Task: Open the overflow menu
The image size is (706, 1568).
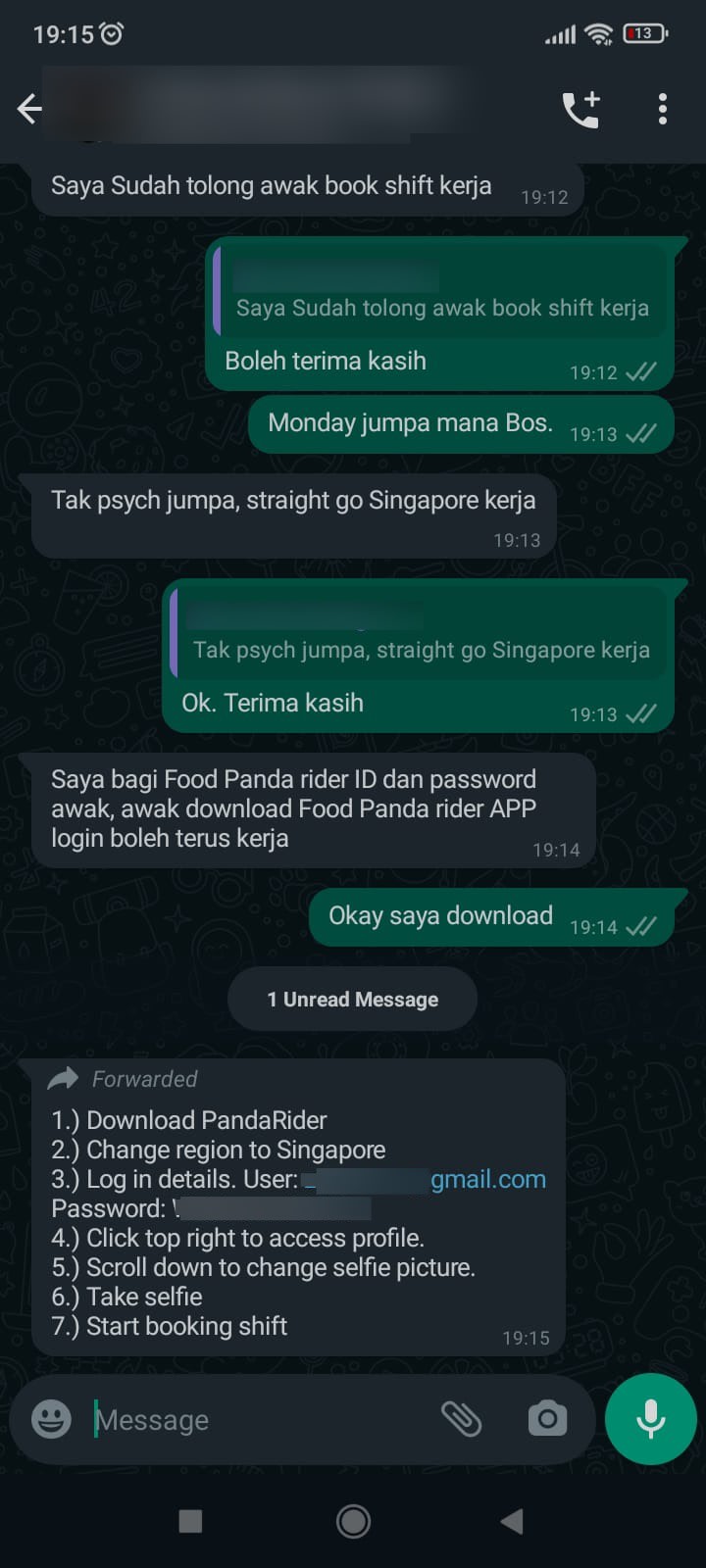Action: coord(663,109)
